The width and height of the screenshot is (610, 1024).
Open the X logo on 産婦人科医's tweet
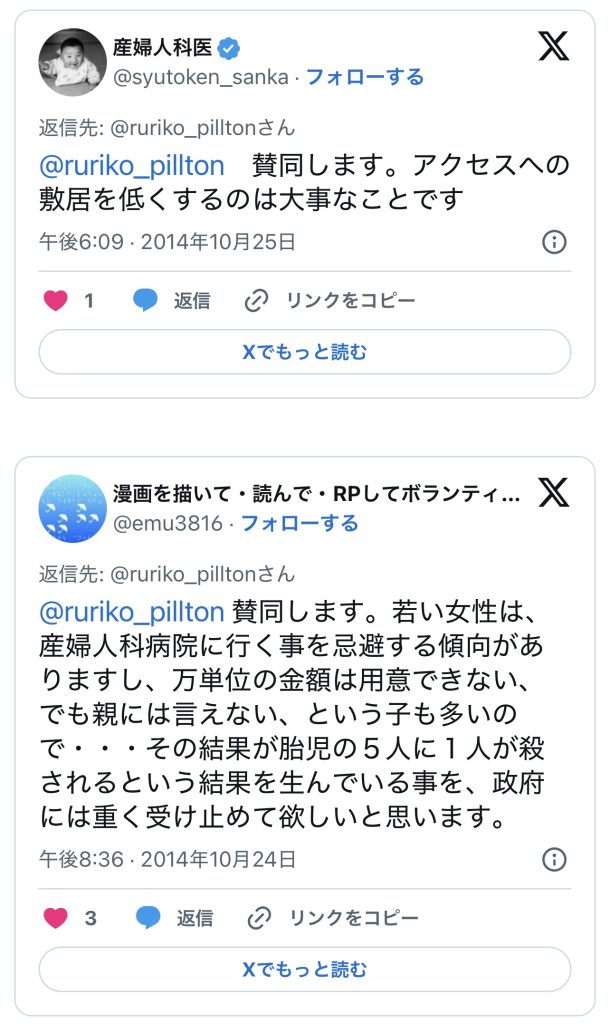[553, 47]
